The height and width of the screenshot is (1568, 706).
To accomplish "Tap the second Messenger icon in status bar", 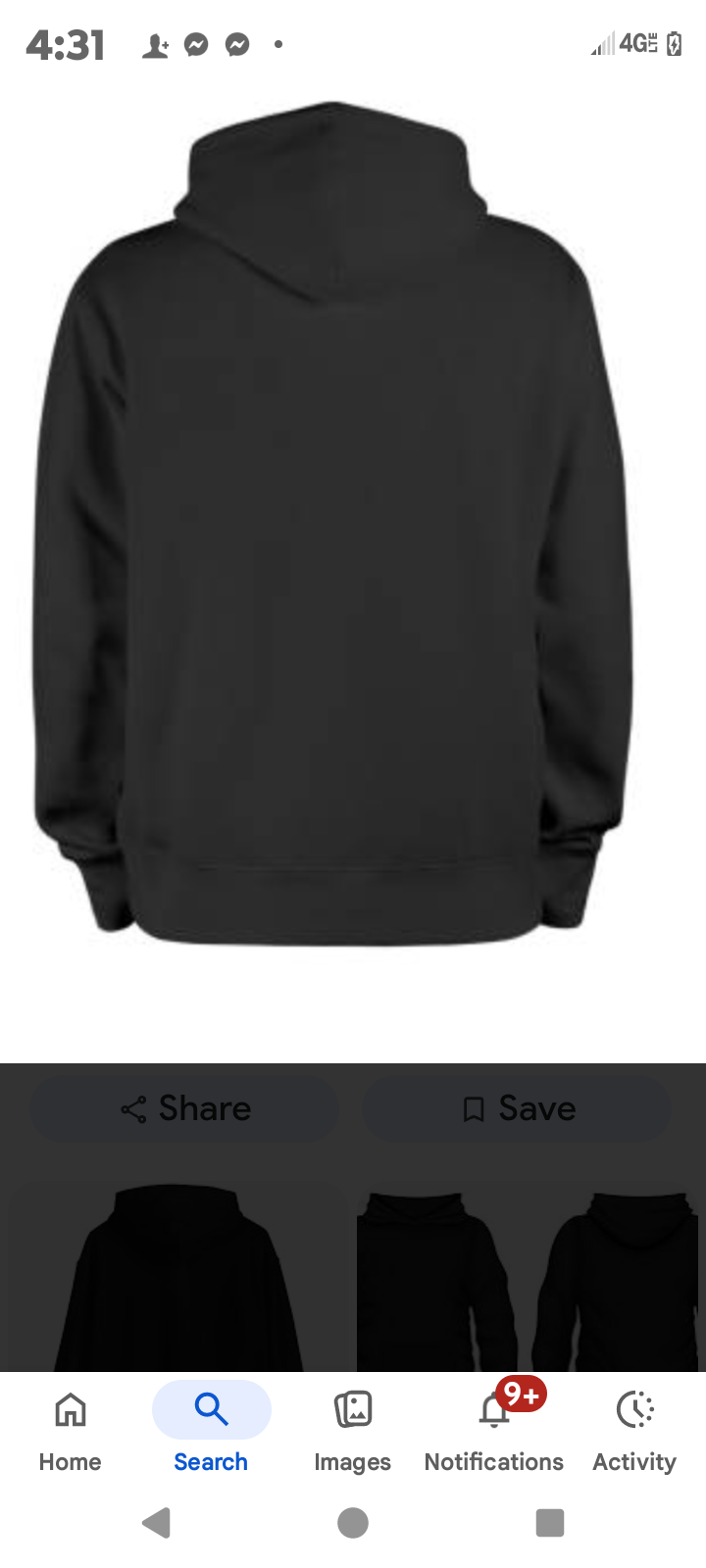I will click(237, 44).
